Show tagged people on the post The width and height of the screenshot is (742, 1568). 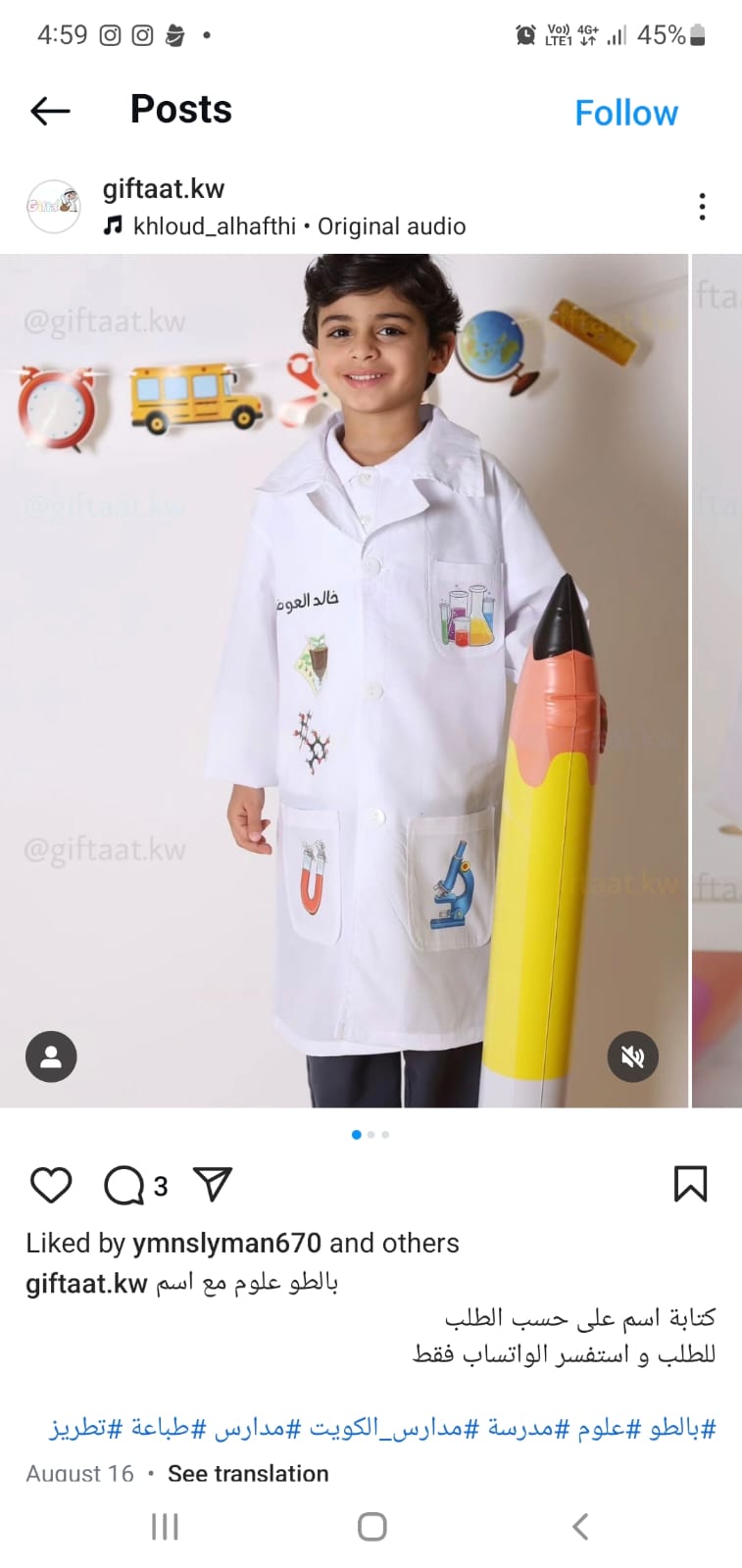(x=51, y=1056)
